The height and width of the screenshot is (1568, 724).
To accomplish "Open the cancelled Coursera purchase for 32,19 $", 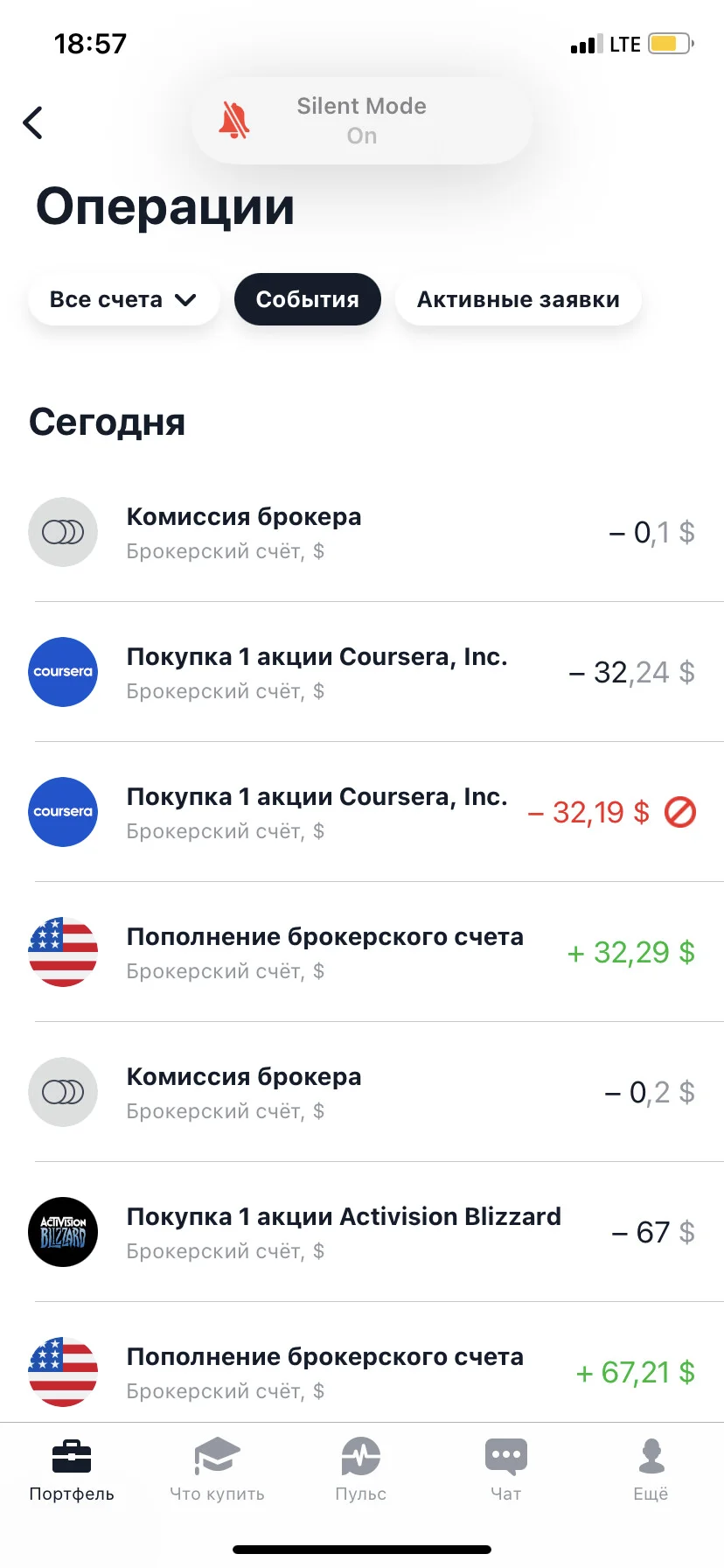I will coord(362,812).
